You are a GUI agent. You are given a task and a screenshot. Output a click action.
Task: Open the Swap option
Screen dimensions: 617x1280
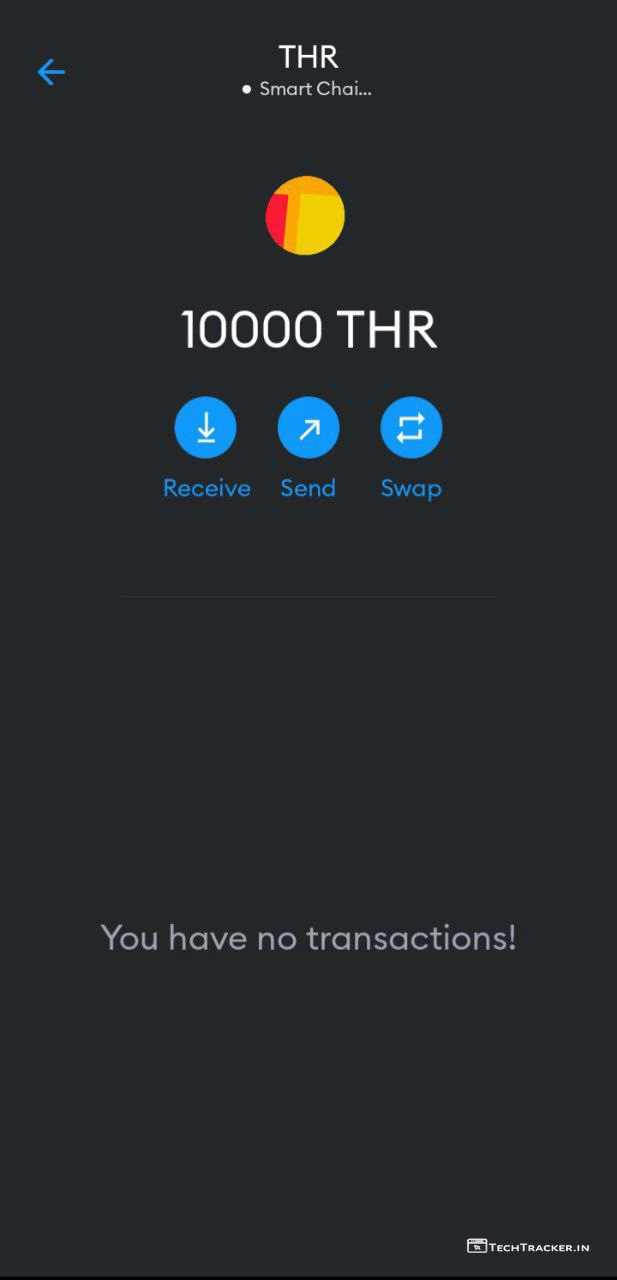point(411,428)
